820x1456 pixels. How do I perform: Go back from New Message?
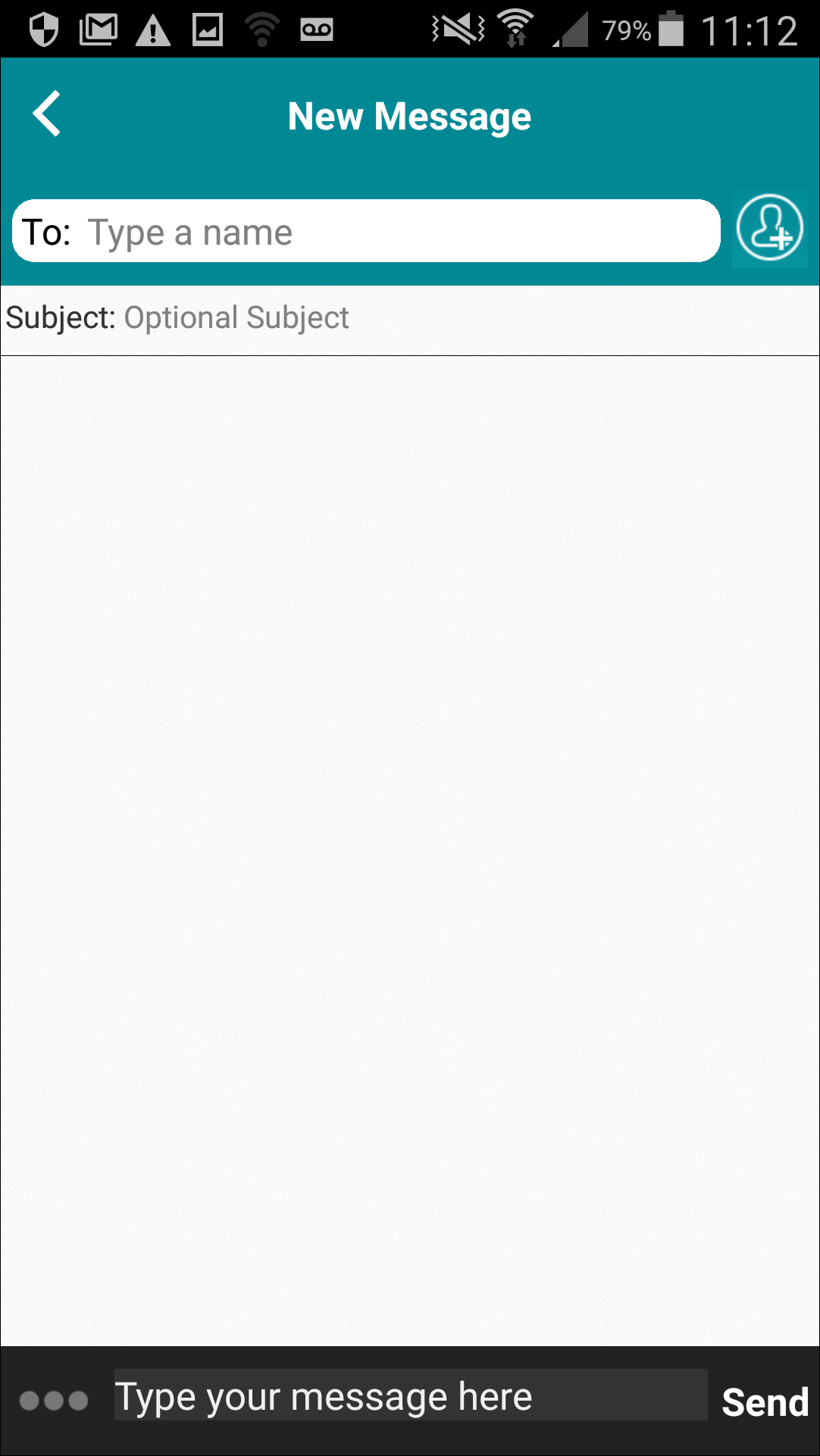click(47, 114)
